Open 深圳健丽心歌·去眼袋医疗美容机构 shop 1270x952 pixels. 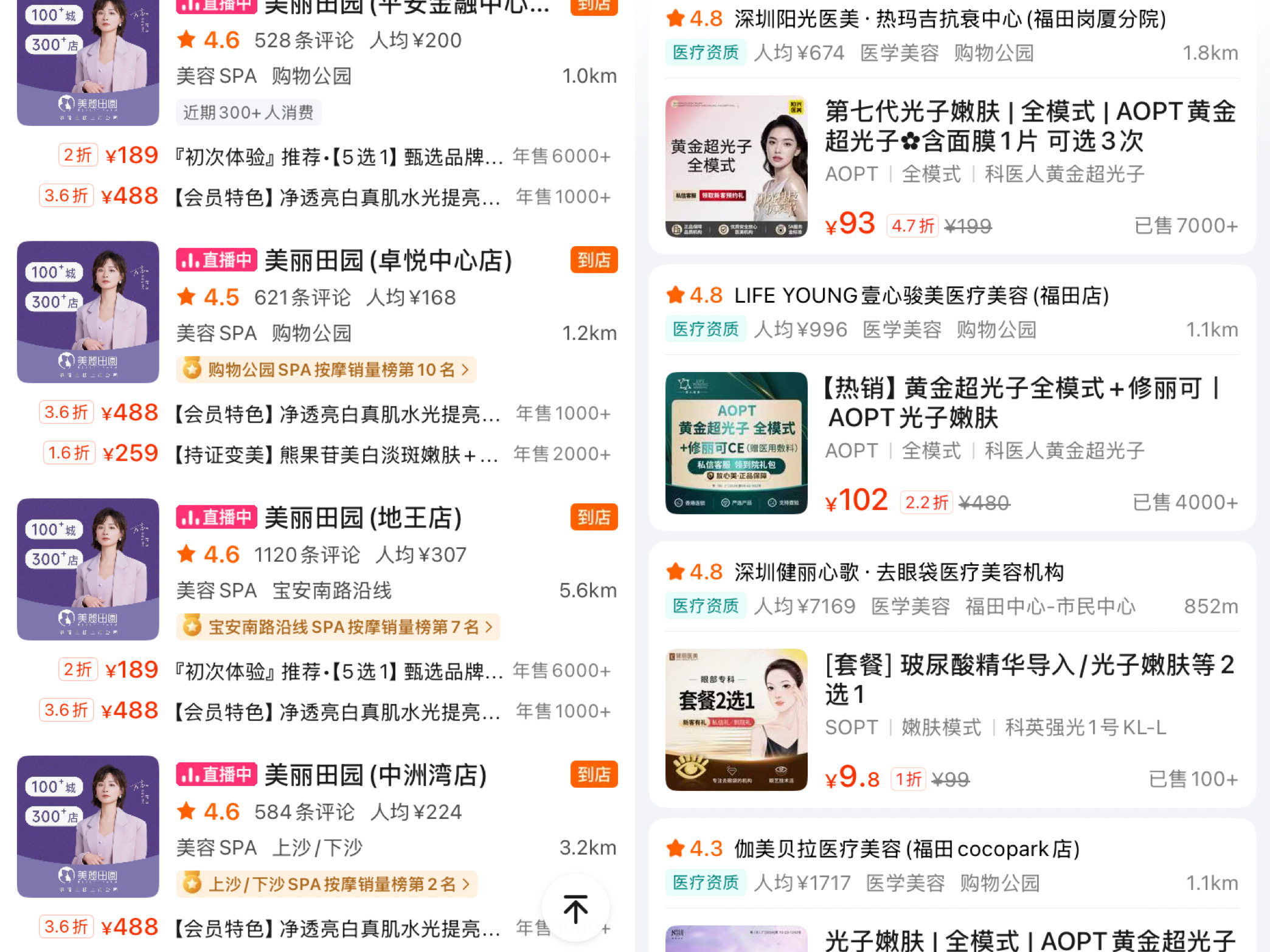(x=898, y=572)
